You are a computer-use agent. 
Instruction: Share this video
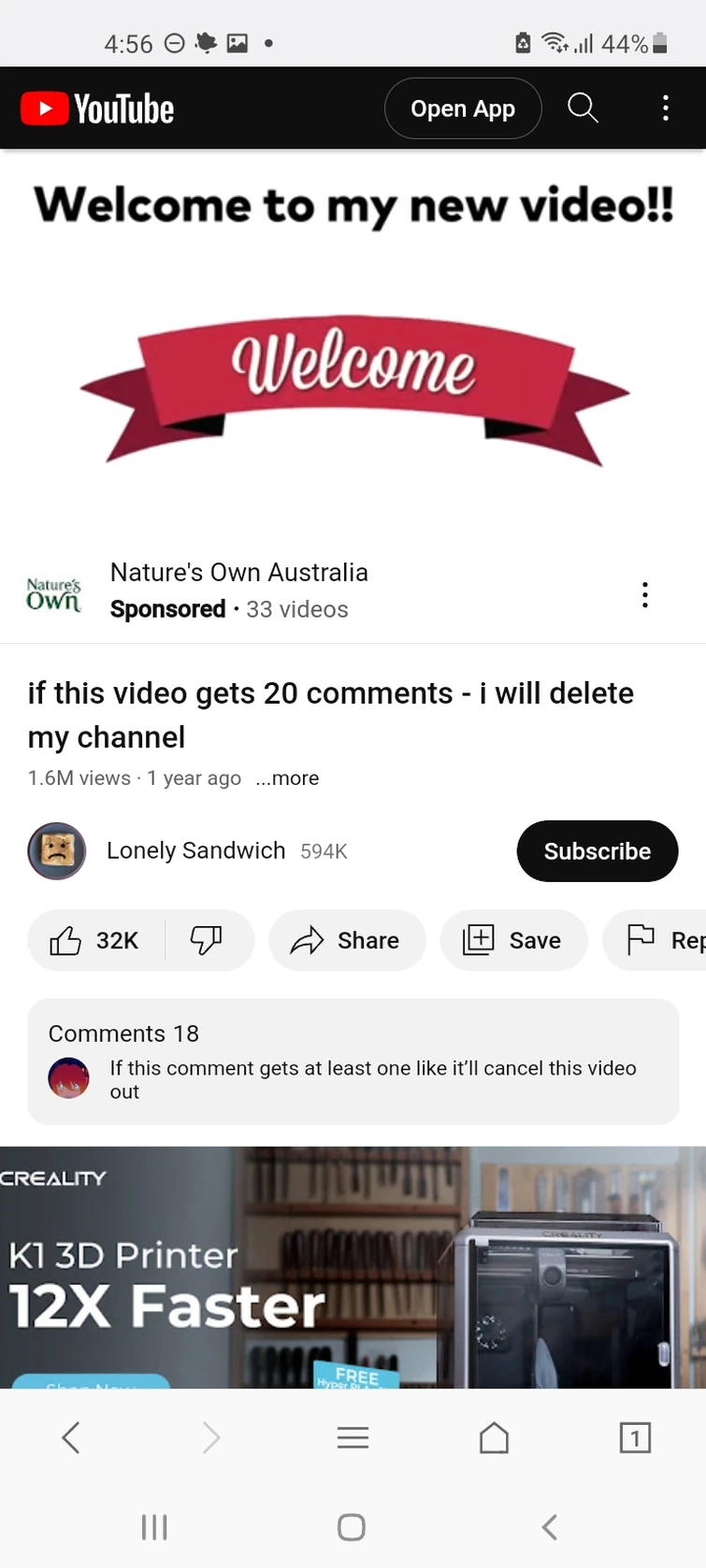[347, 940]
